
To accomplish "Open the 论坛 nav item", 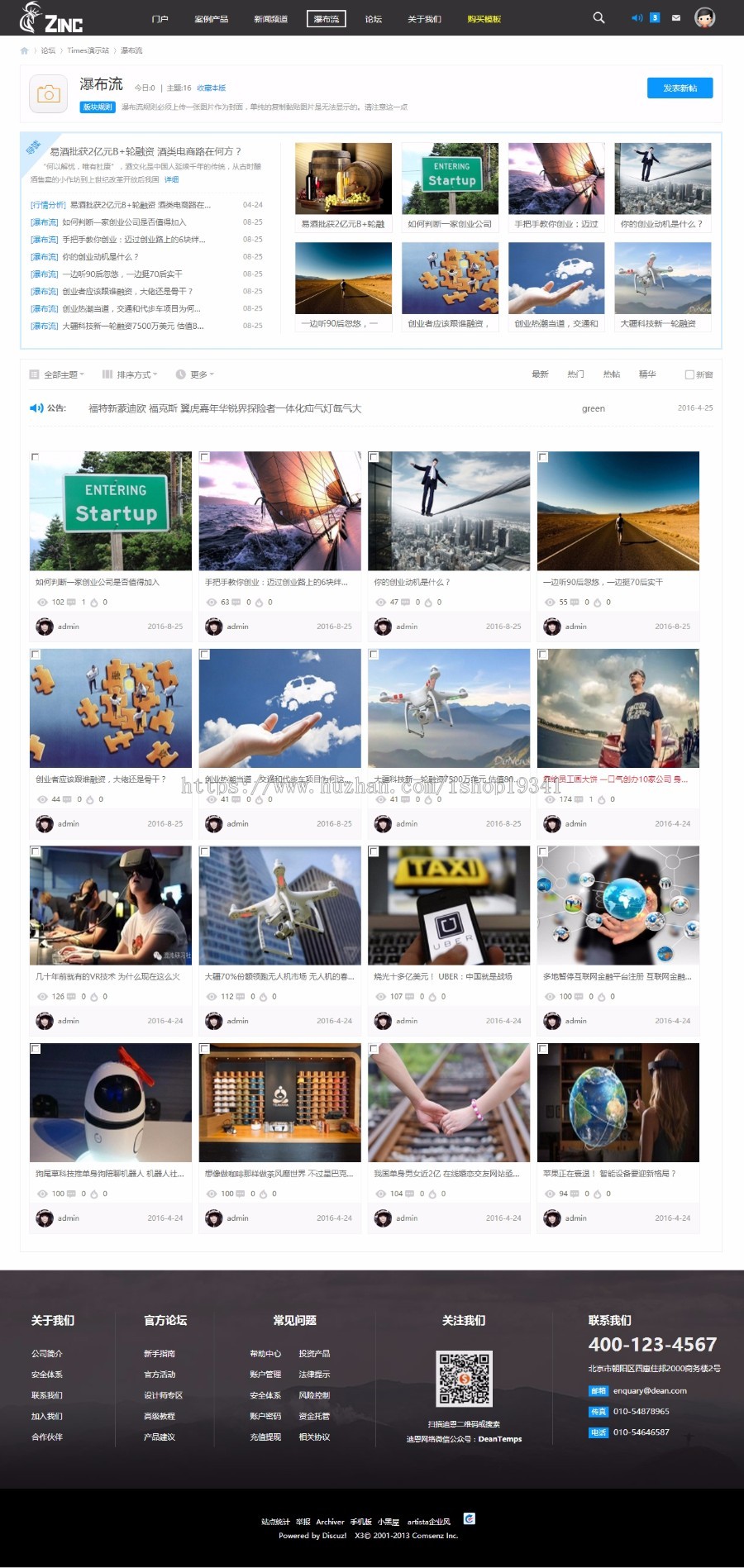I will (x=374, y=19).
